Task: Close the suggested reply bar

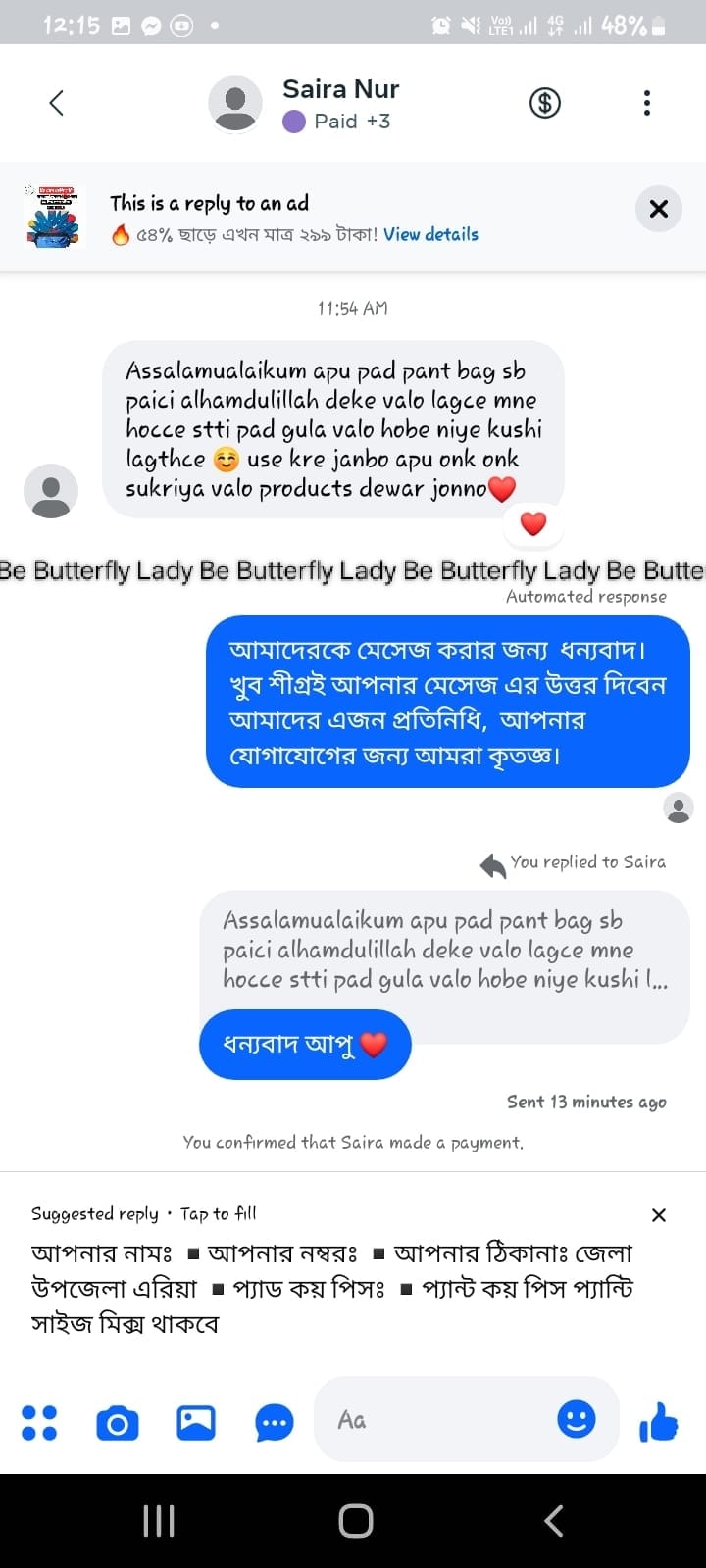Action: (x=658, y=1214)
